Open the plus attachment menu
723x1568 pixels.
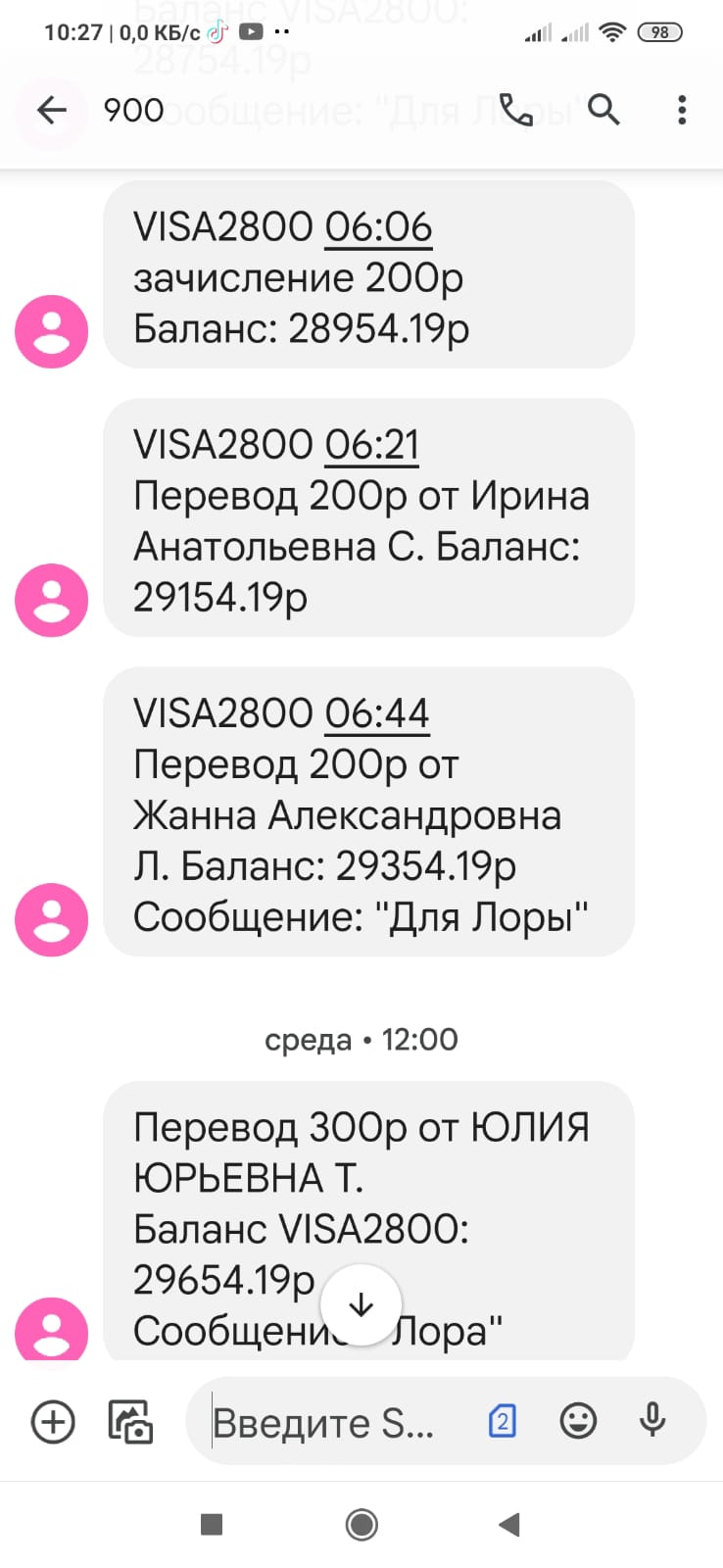(53, 1422)
